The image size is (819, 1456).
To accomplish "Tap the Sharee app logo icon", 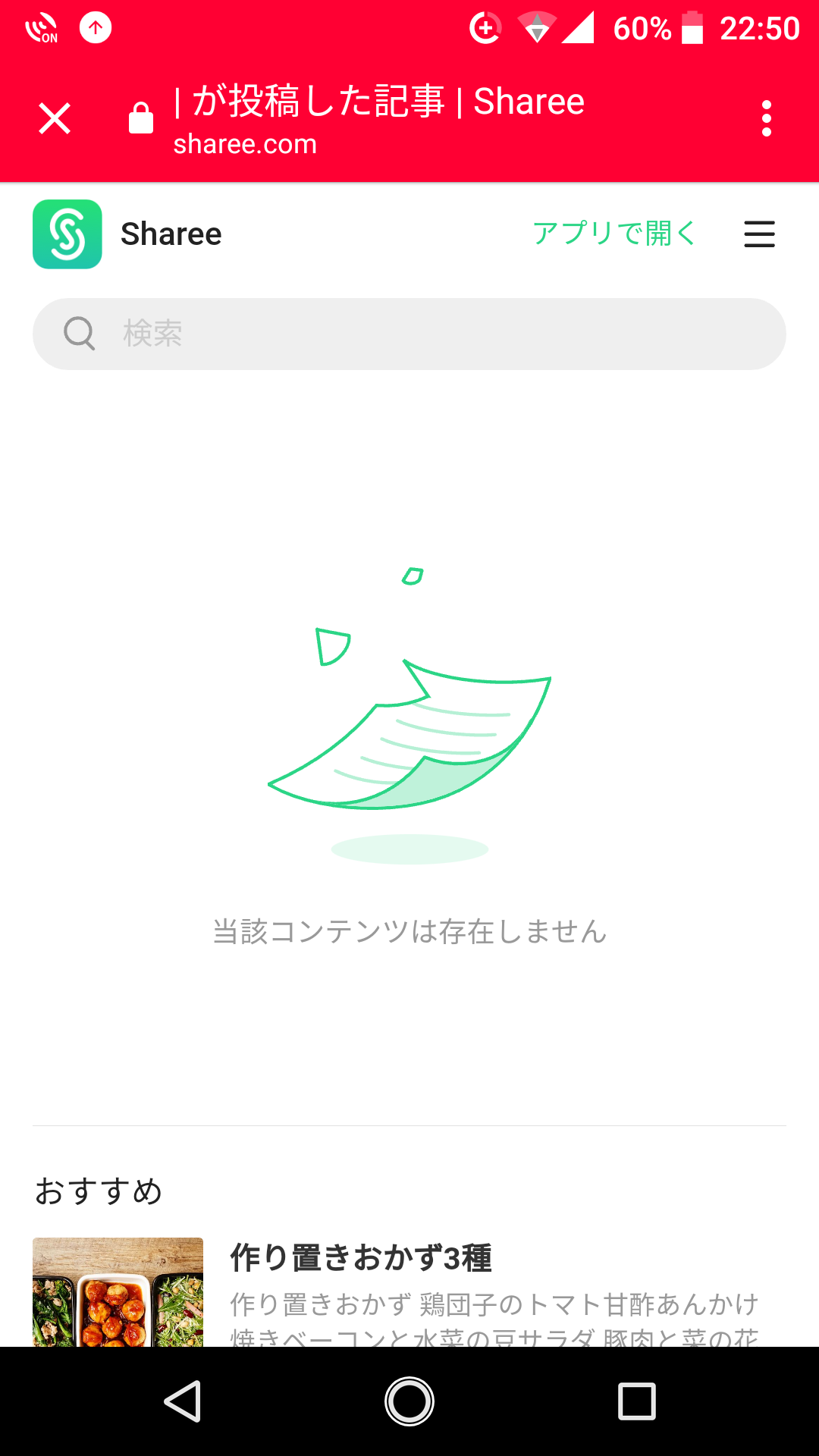I will tap(67, 234).
